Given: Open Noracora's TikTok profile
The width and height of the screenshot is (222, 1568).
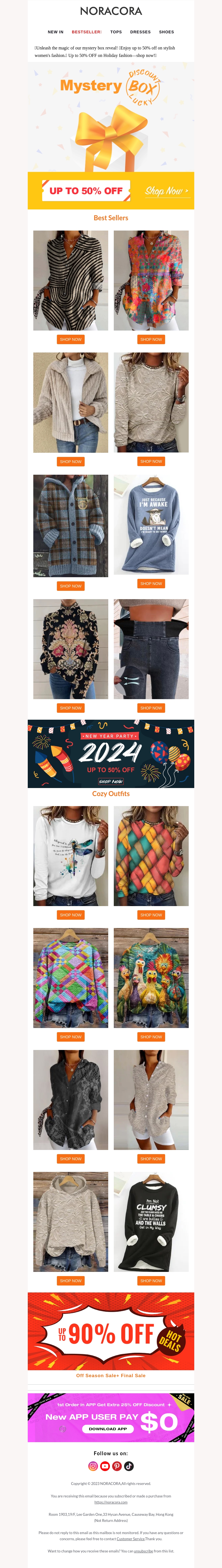Looking at the screenshot, I should (x=129, y=1466).
